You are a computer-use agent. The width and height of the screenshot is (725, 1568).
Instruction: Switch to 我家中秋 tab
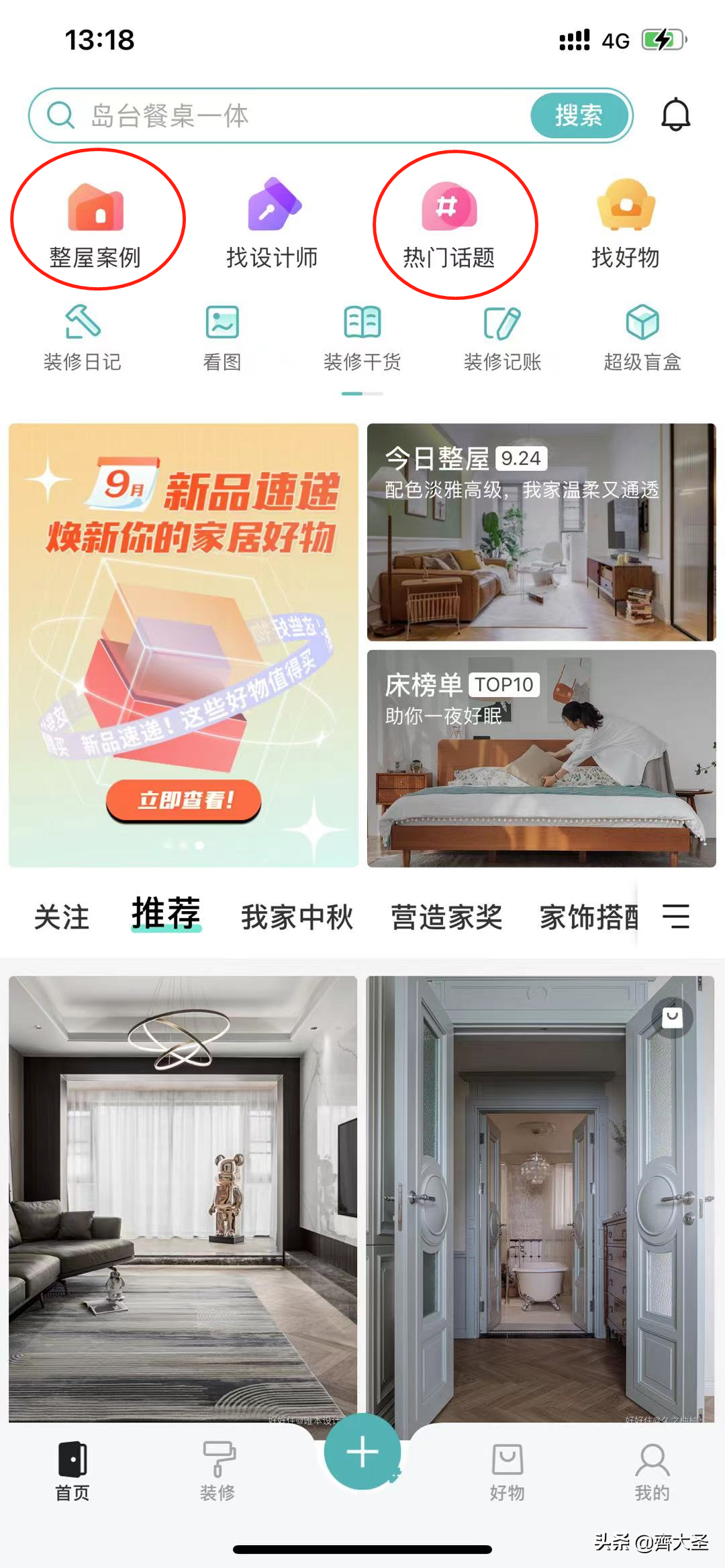297,917
